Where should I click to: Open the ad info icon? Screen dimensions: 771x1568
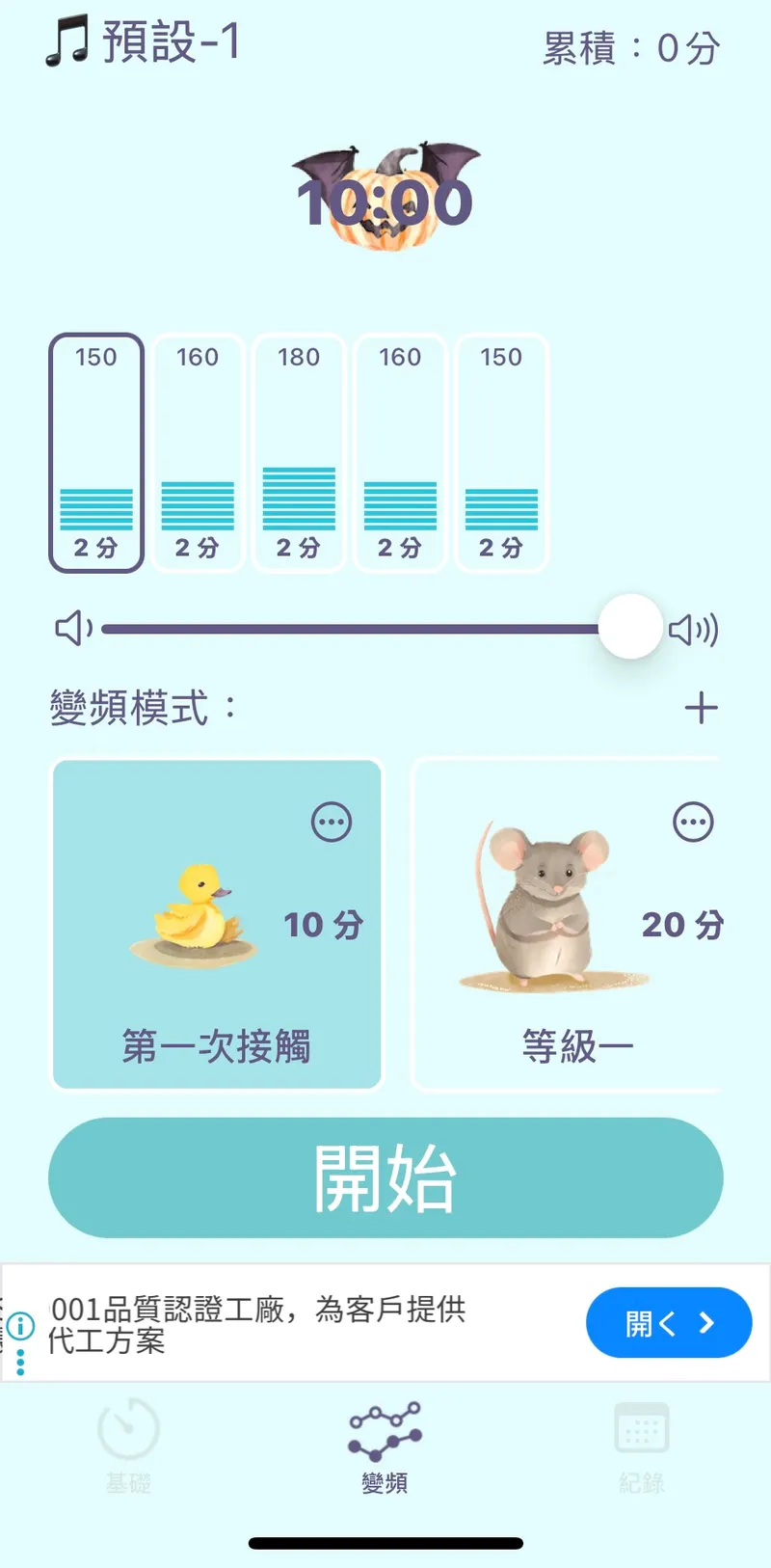coord(20,1325)
